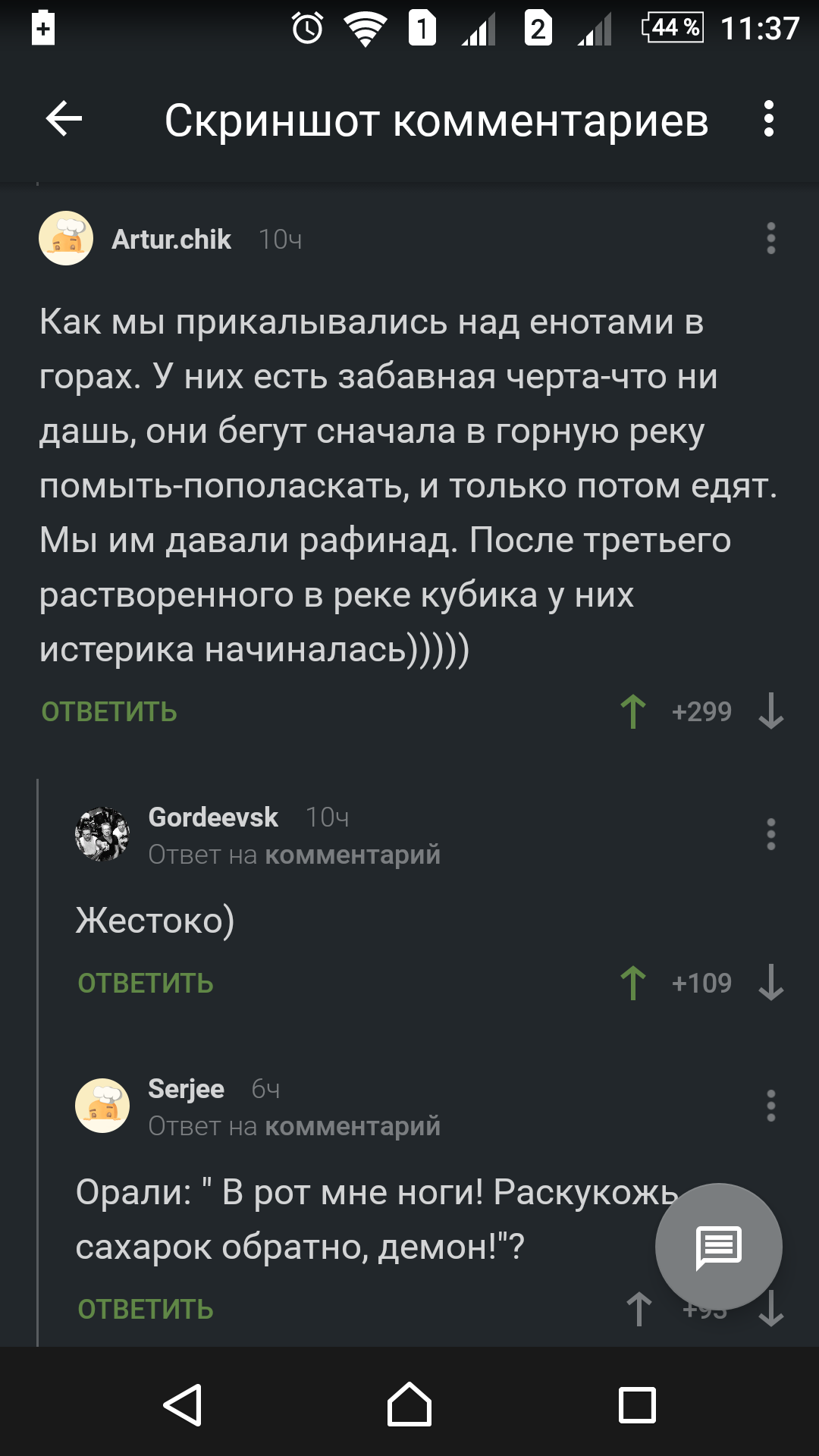Open recent apps from the navigation bar

[637, 1405]
